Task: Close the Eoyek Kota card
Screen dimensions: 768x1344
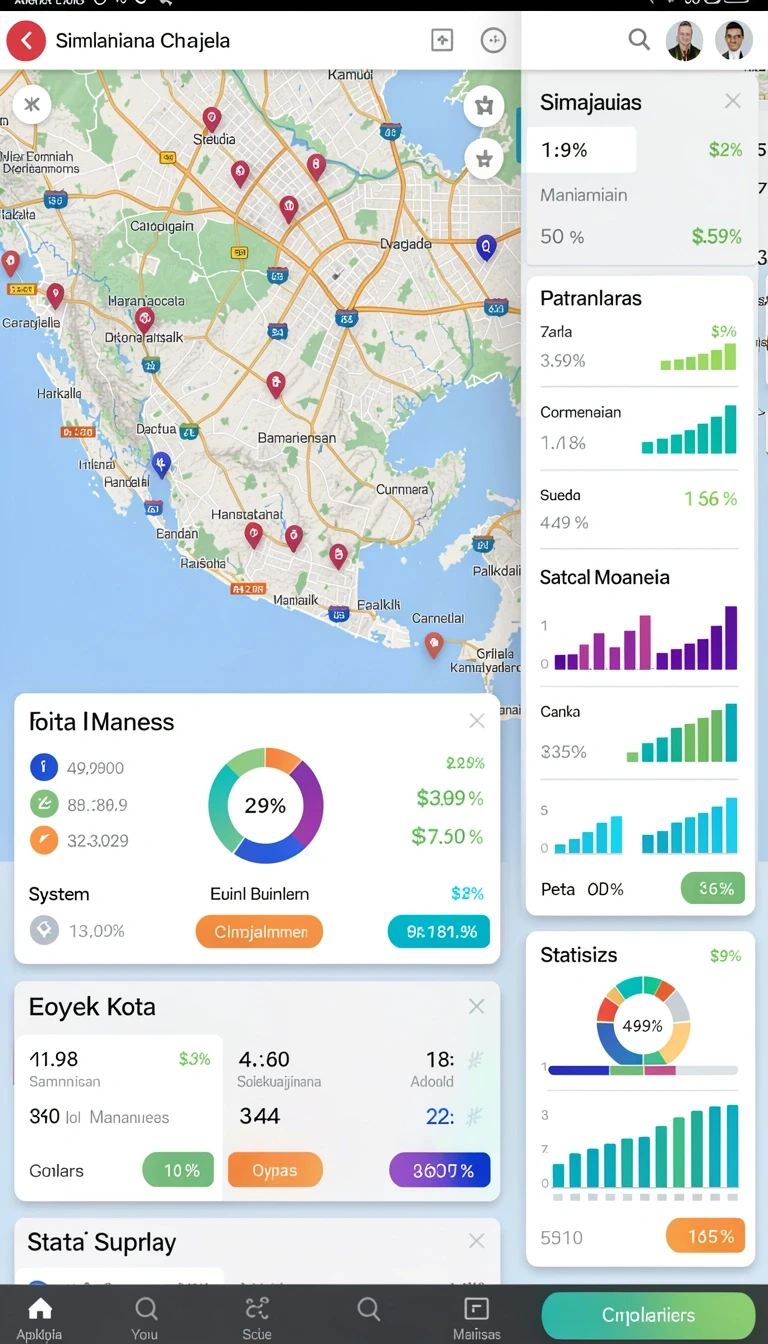Action: 477,1006
